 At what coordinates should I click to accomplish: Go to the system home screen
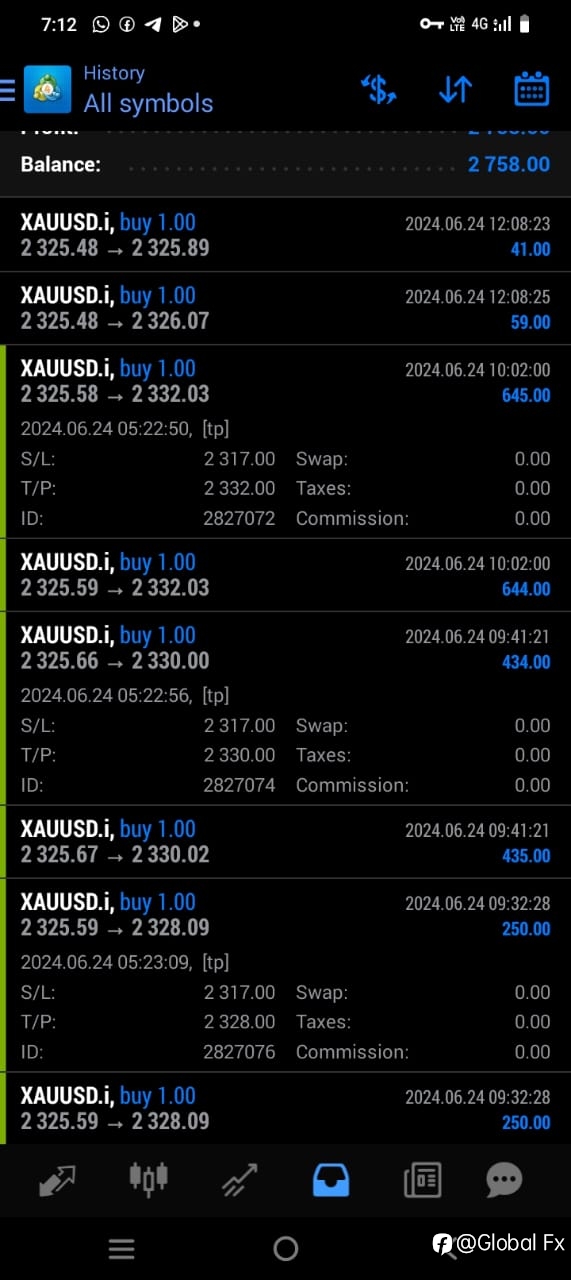[286, 1248]
